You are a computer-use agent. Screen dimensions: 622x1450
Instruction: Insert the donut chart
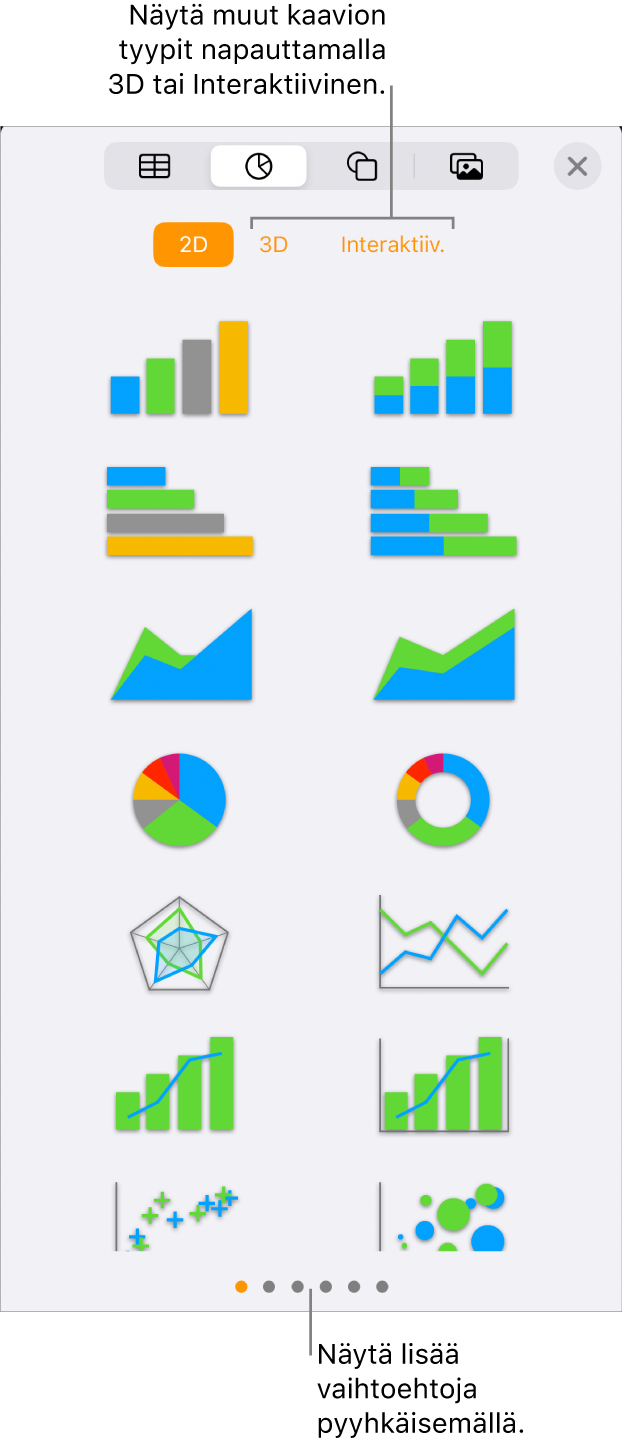(443, 799)
